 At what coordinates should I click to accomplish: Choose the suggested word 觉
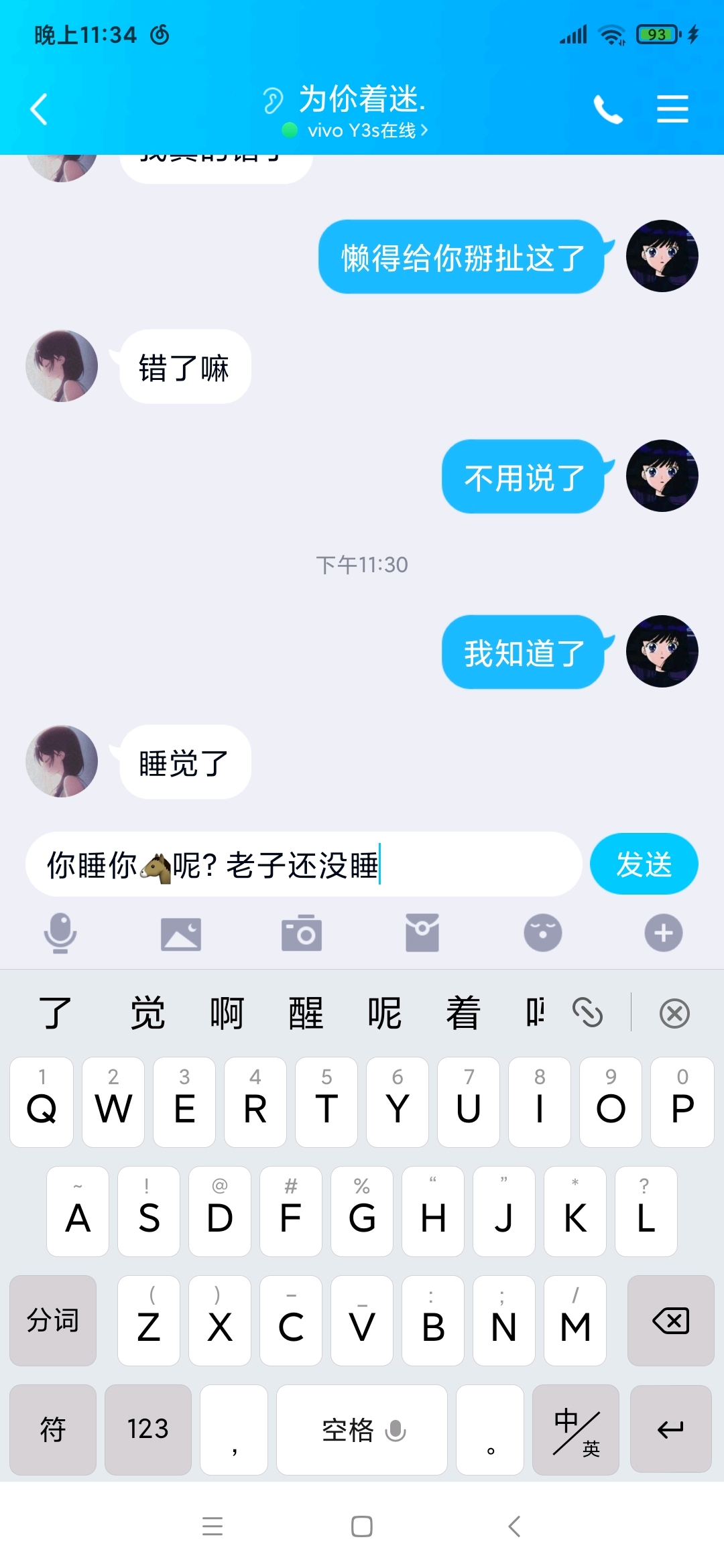pyautogui.click(x=147, y=1012)
